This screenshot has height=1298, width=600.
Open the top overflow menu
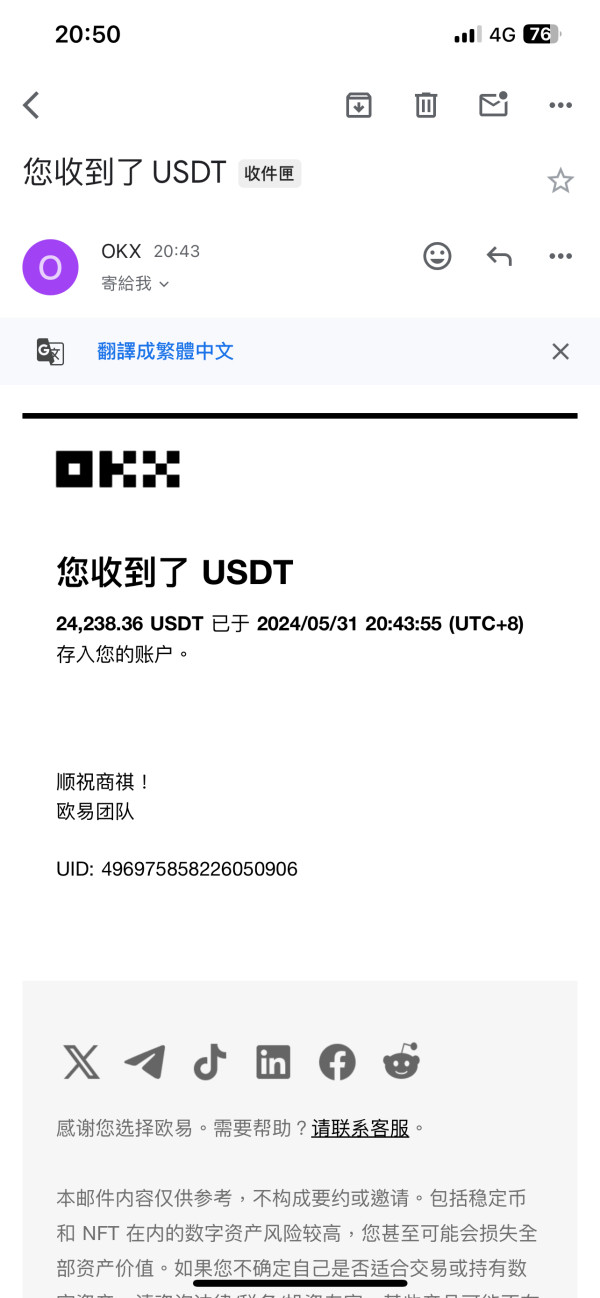pos(561,105)
